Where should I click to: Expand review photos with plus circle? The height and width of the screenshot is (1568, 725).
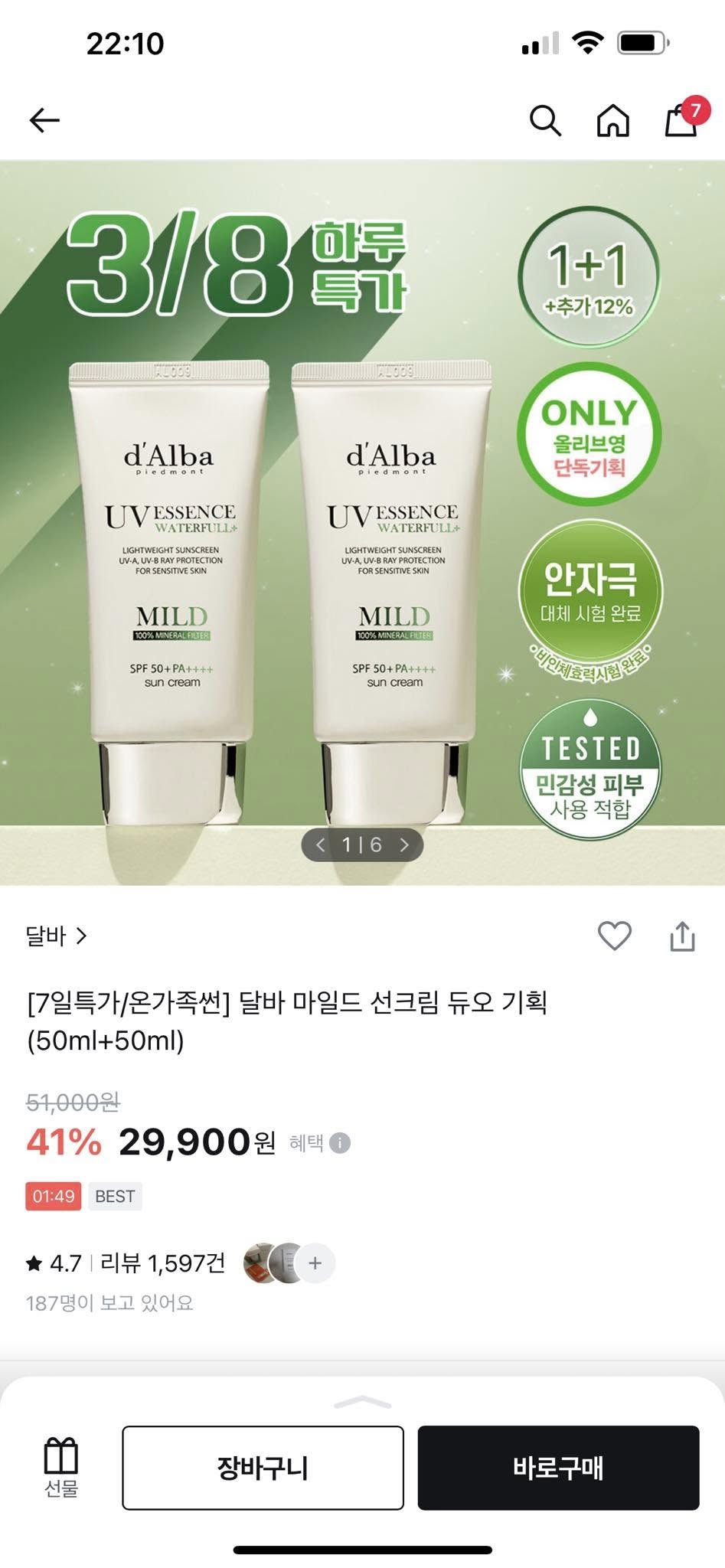pos(315,1263)
